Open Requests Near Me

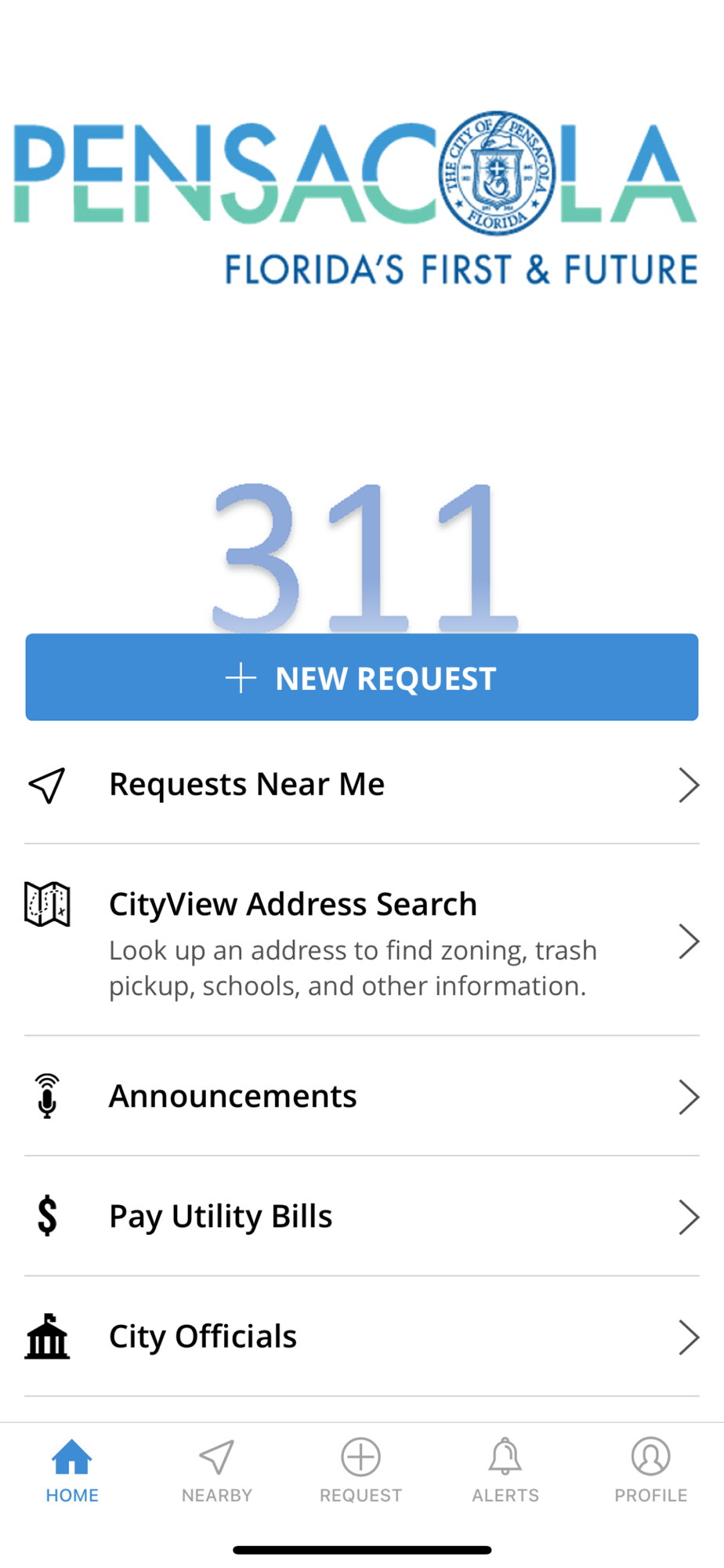tap(361, 785)
